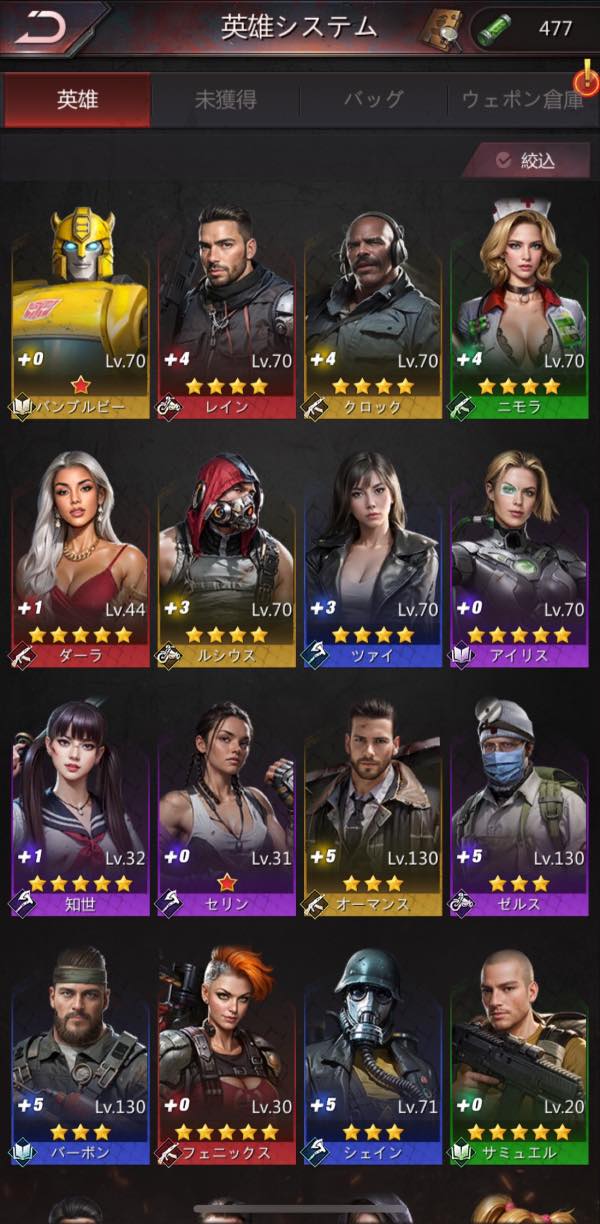Open hero セリン
This screenshot has height=1224, width=600.
227,807
